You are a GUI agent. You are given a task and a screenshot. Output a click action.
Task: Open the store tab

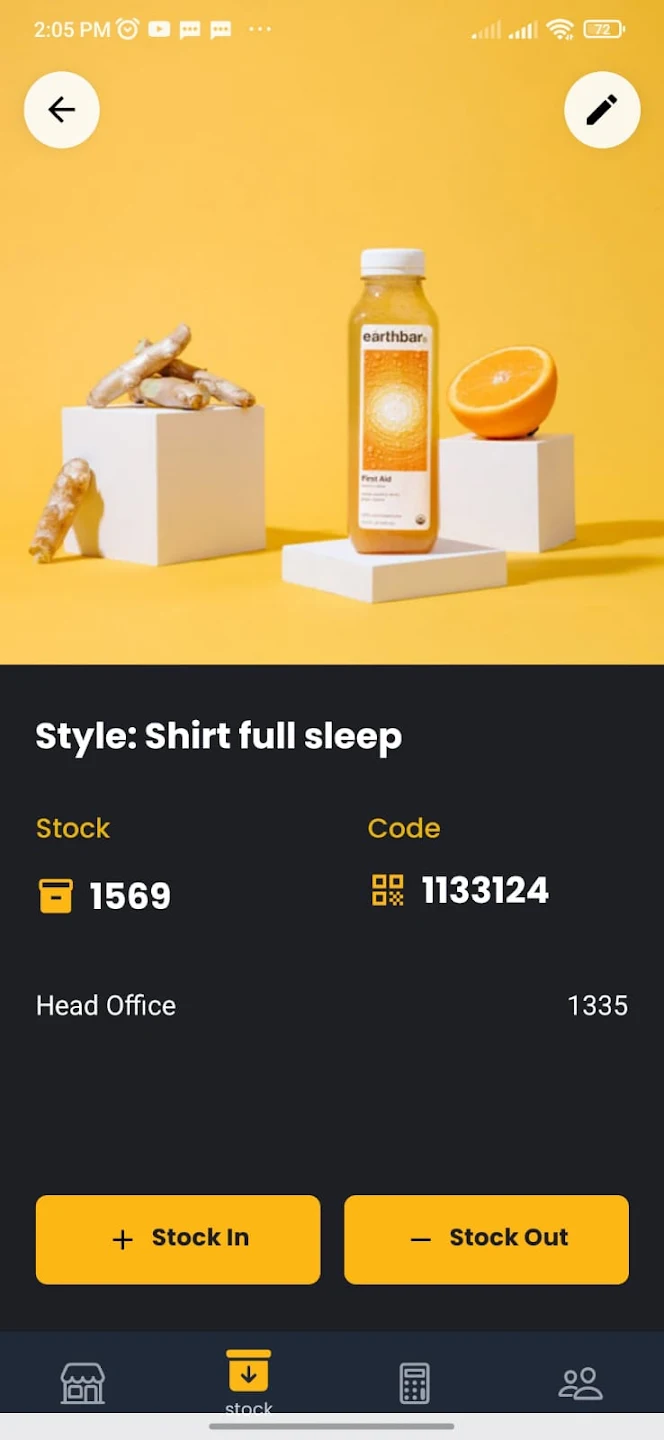point(83,1383)
